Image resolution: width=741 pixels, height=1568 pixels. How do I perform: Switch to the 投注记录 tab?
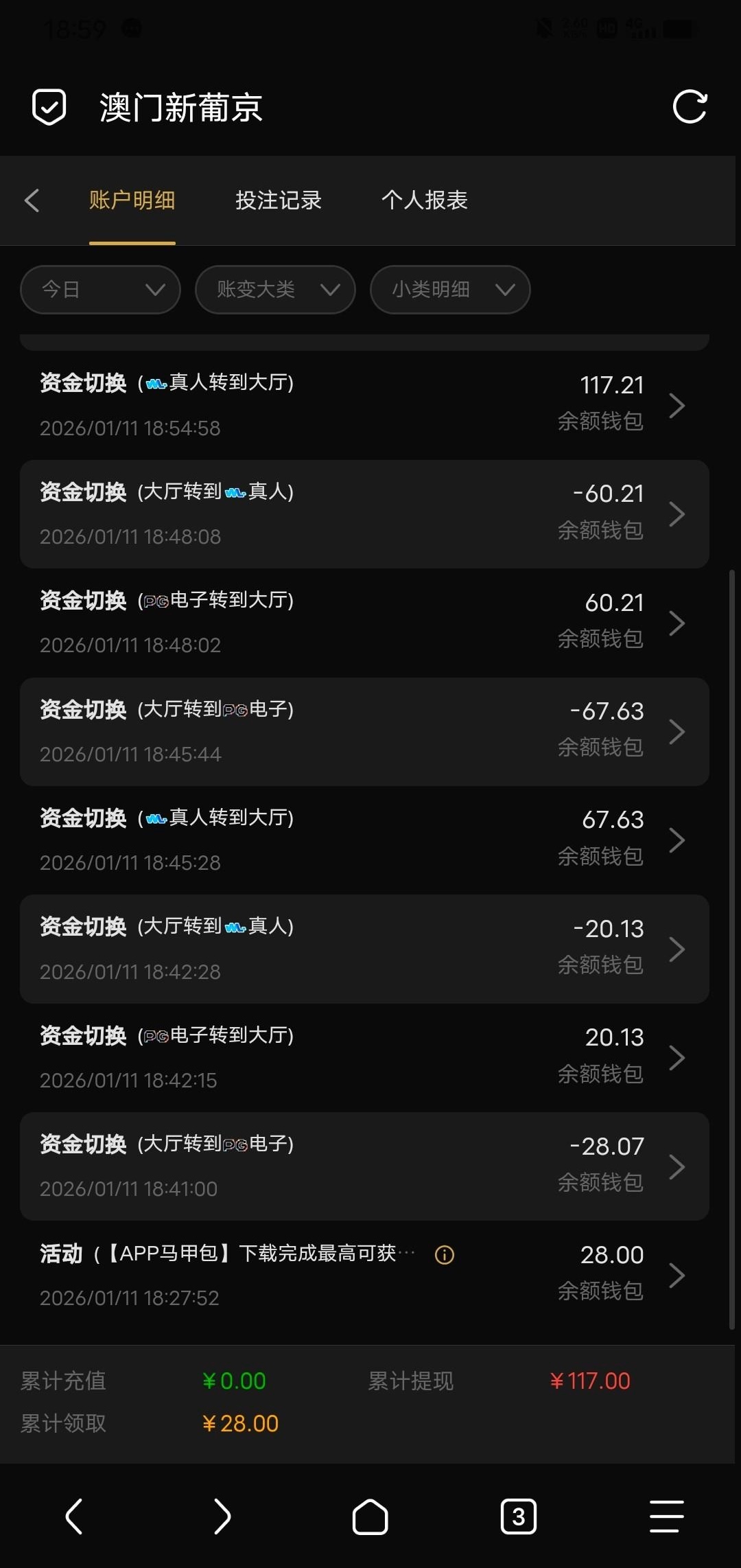pos(279,200)
